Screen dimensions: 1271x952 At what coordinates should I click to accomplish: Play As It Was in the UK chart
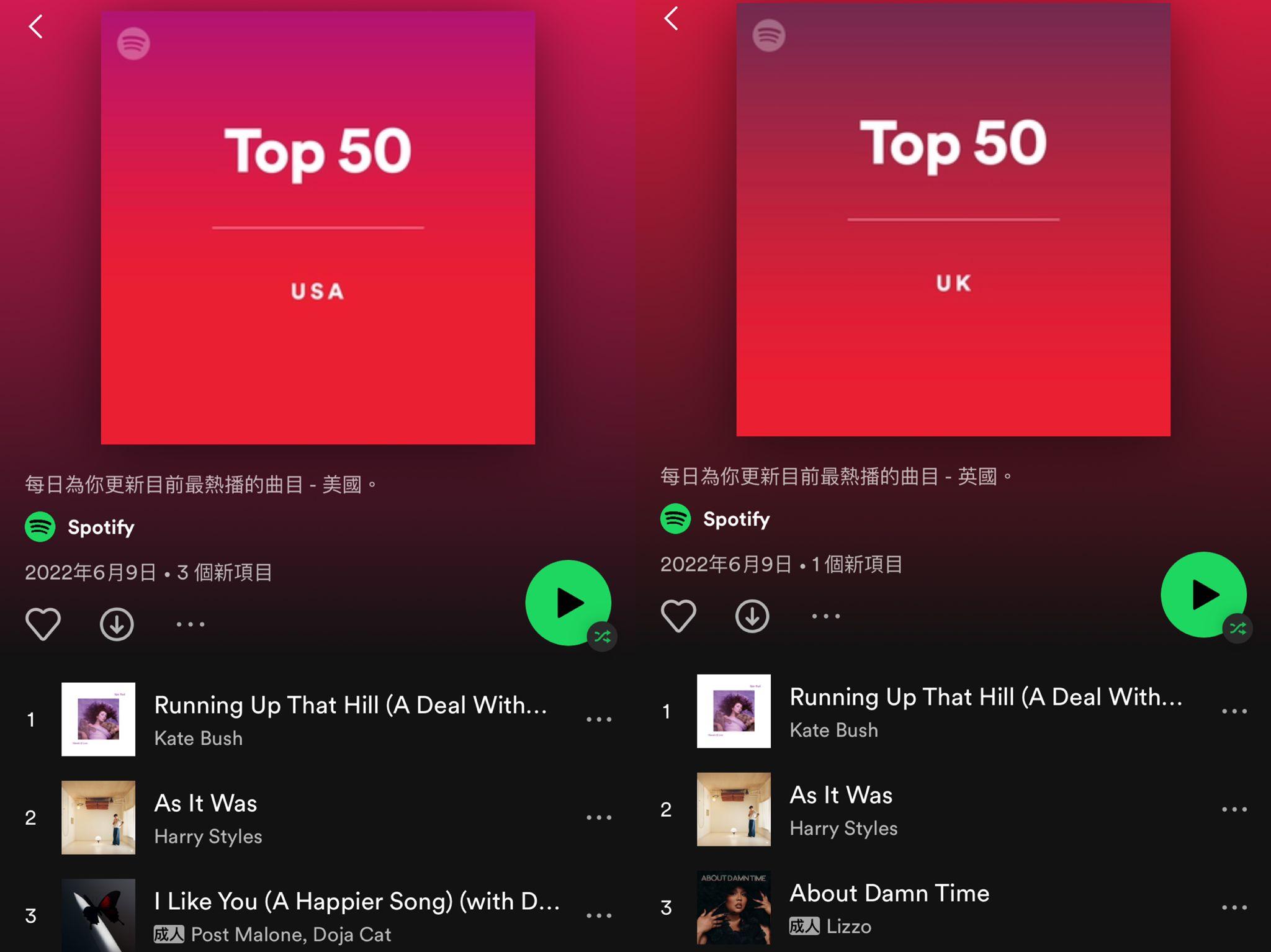[841, 809]
